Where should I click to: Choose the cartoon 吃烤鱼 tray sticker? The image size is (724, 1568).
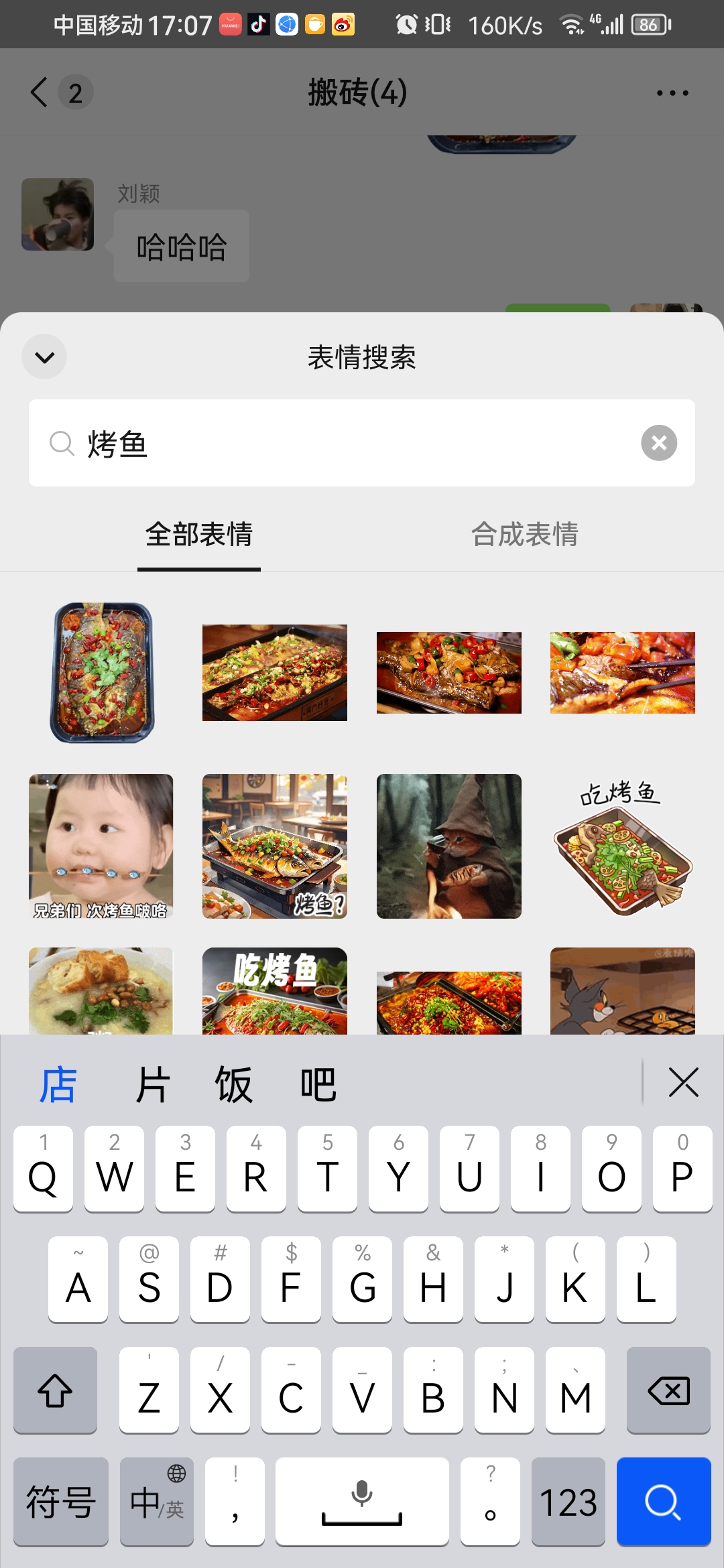[622, 846]
